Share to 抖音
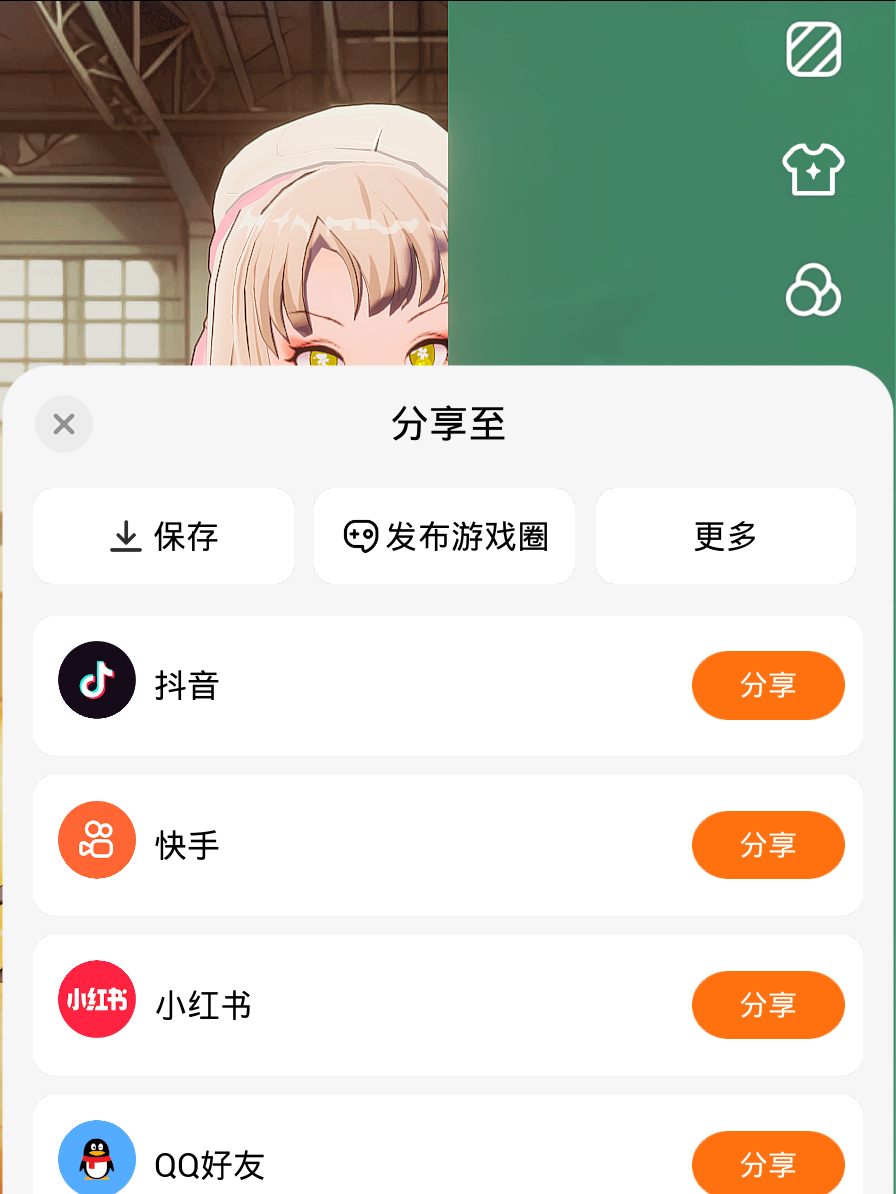 pyautogui.click(x=768, y=685)
